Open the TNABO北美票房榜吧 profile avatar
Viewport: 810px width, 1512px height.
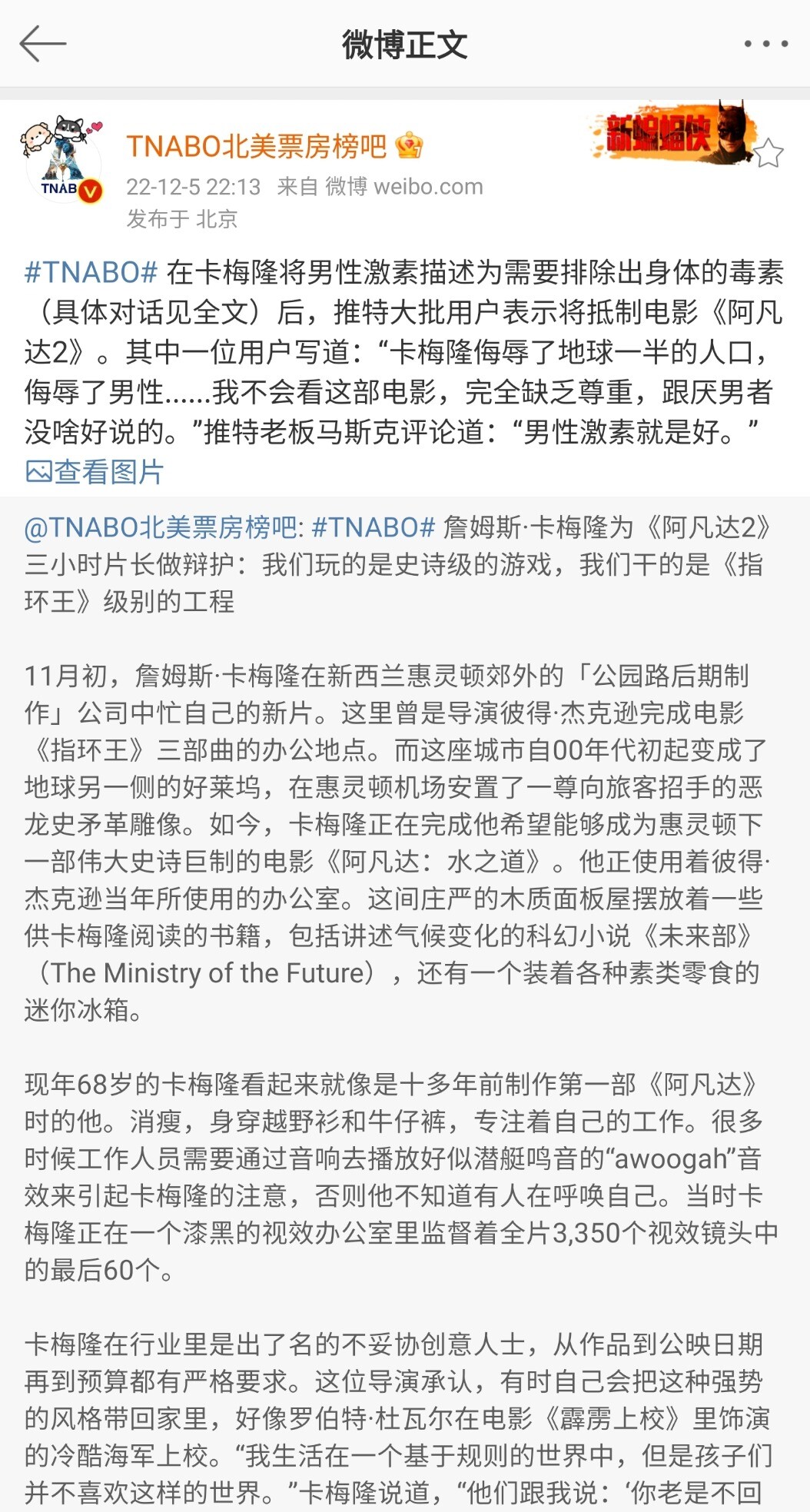63,161
